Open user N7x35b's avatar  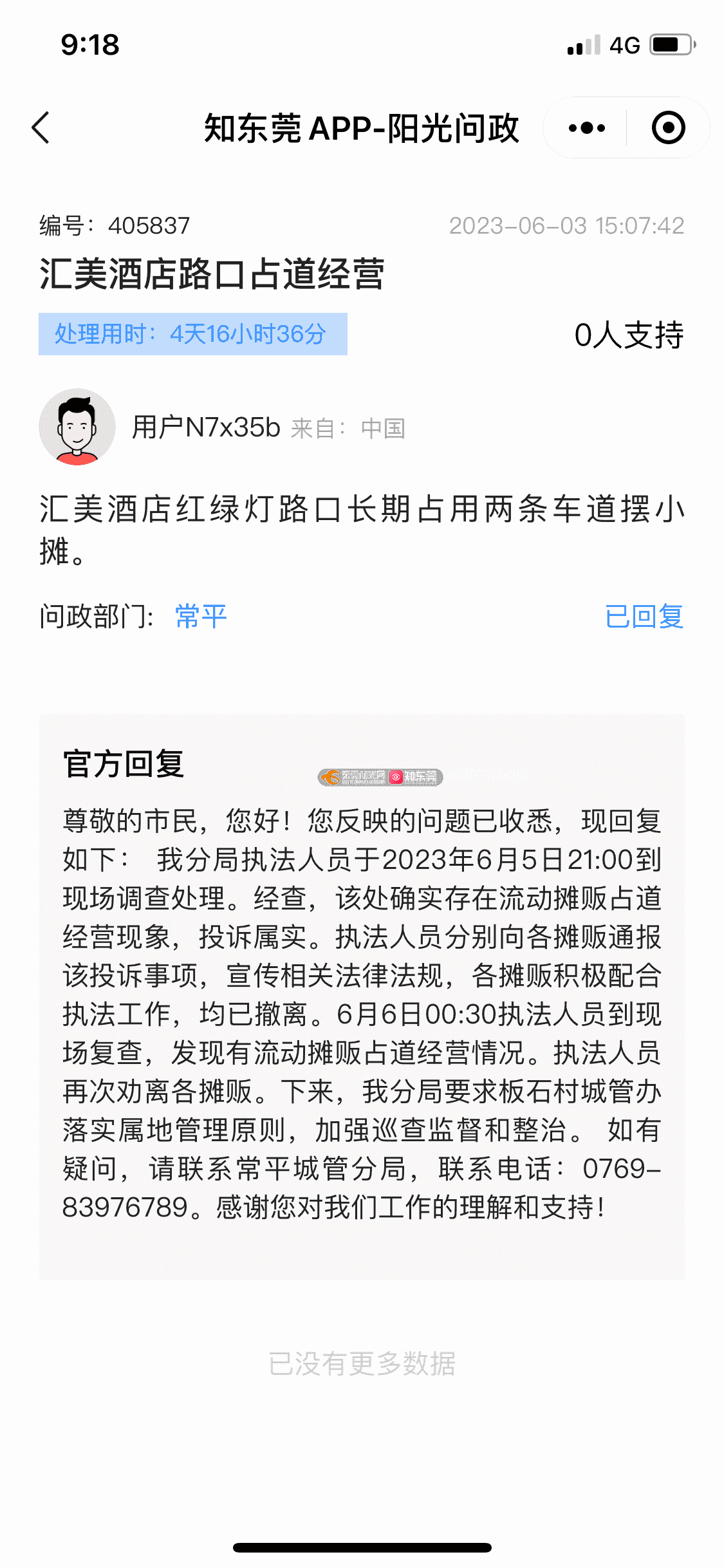click(77, 427)
